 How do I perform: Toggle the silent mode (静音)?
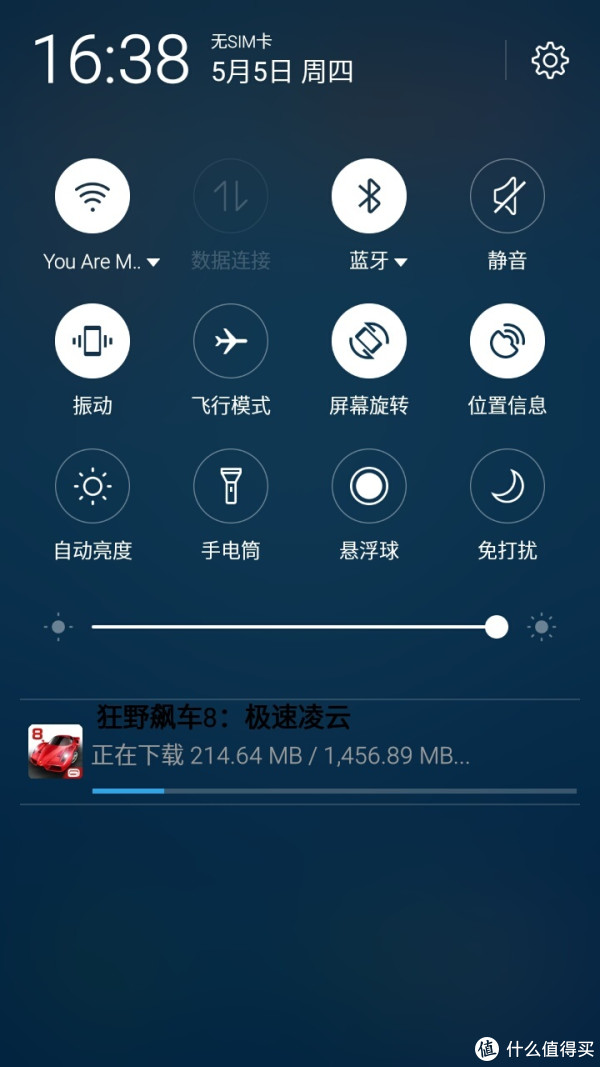click(x=507, y=197)
